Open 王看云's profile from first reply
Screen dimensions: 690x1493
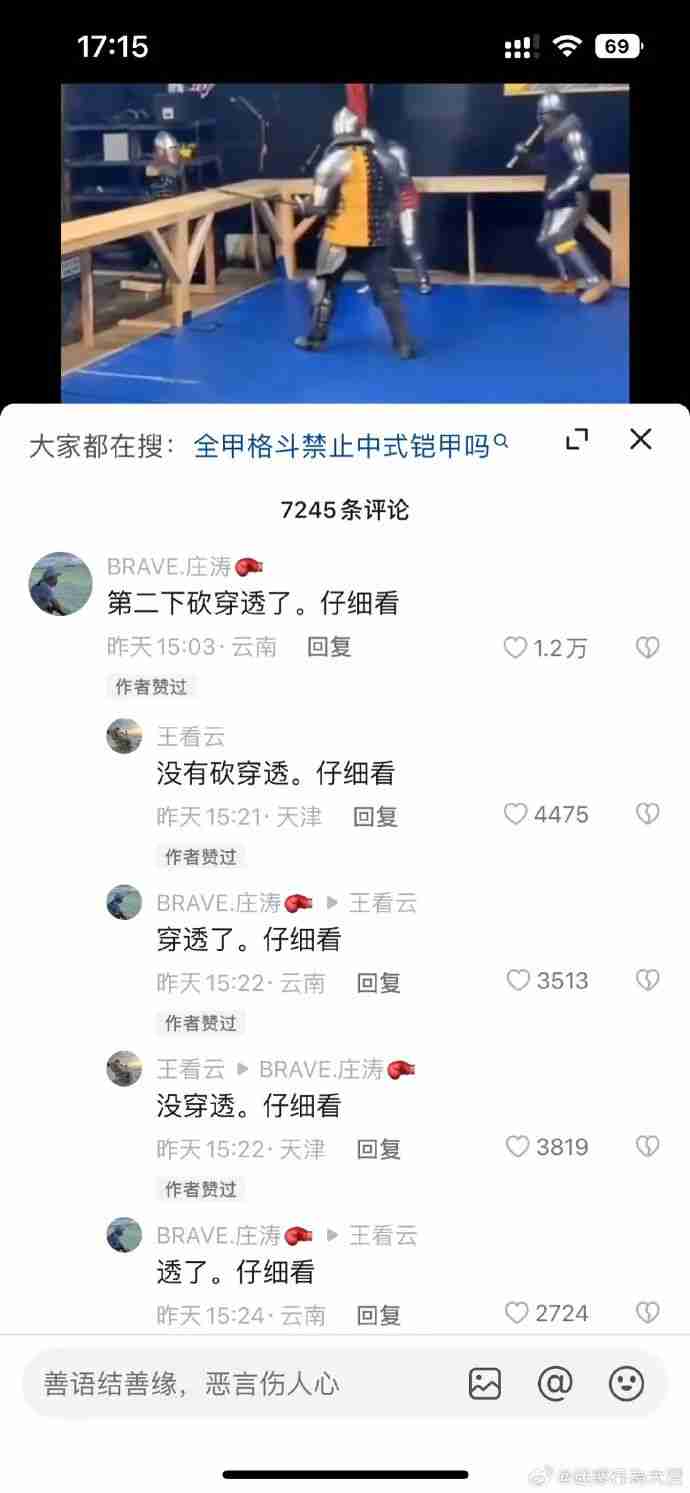point(125,737)
